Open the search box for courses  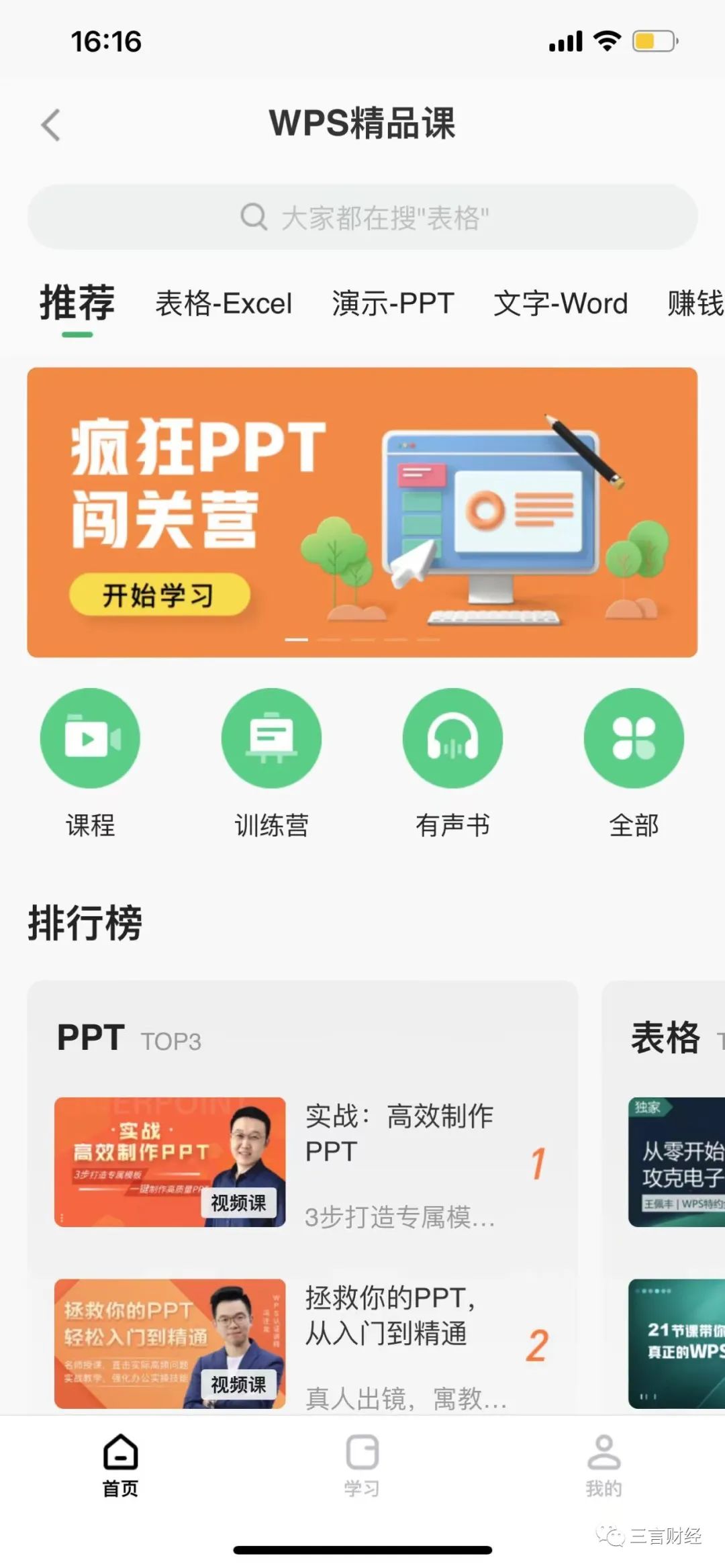[362, 217]
